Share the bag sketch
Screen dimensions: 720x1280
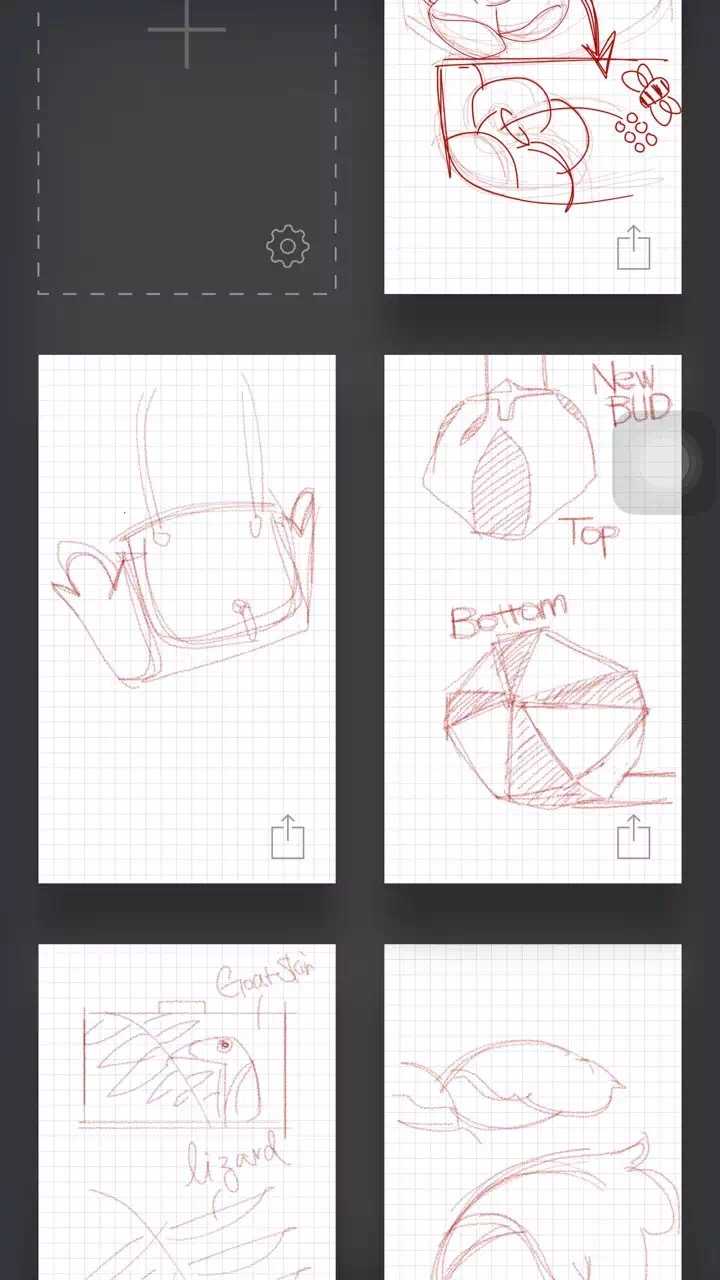click(x=288, y=837)
